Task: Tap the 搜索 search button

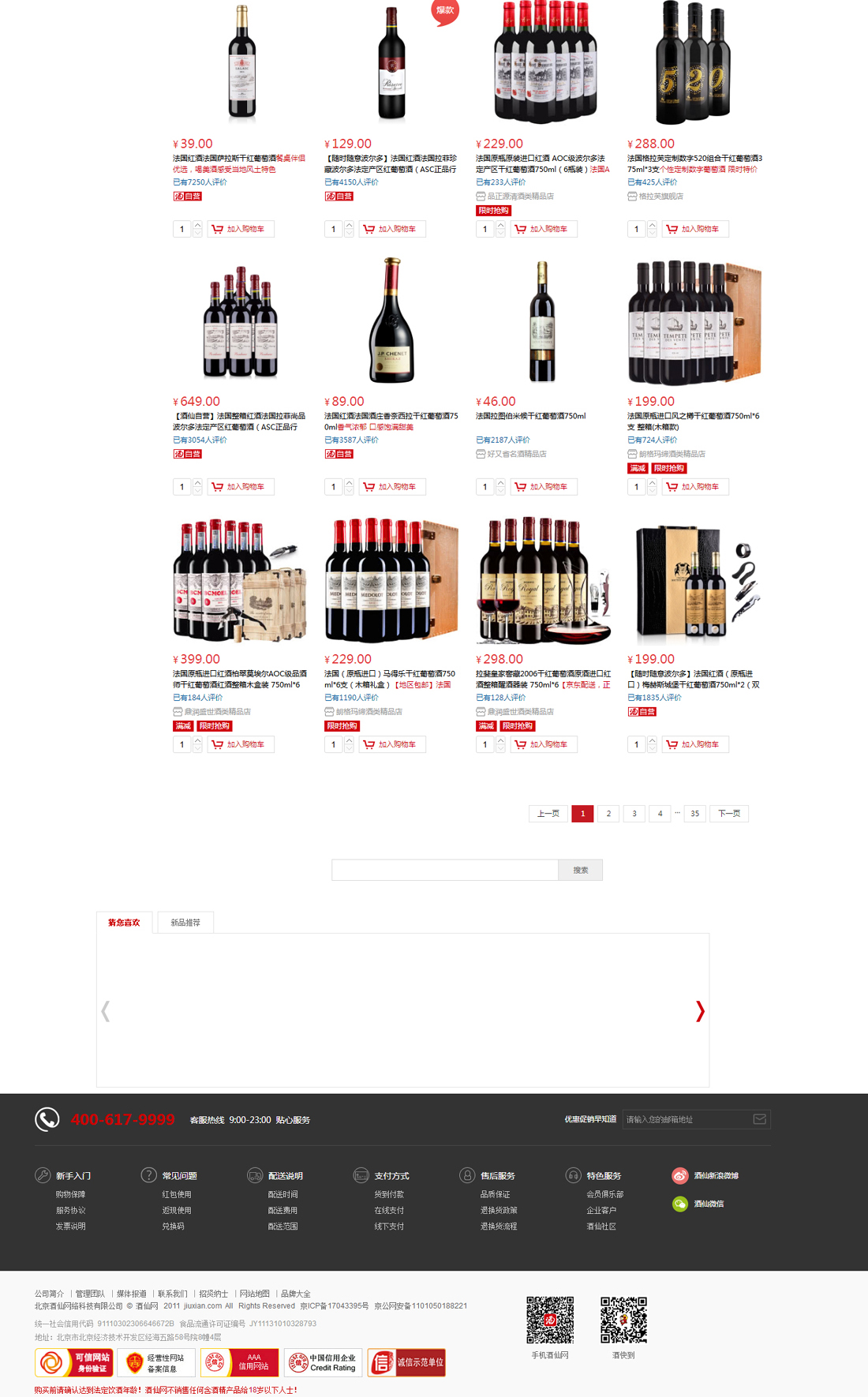Action: (581, 870)
